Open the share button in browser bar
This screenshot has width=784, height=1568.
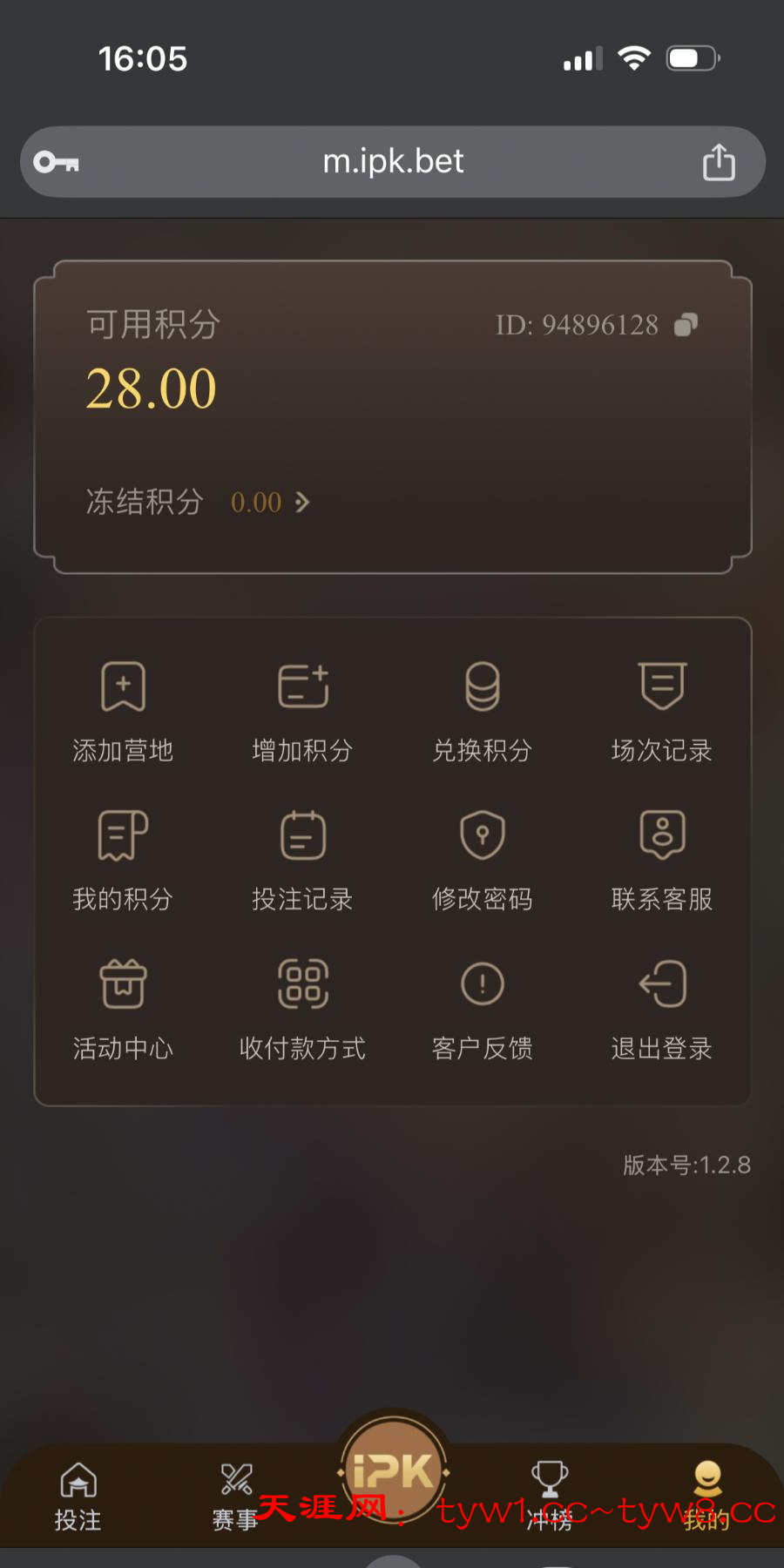pyautogui.click(x=719, y=162)
